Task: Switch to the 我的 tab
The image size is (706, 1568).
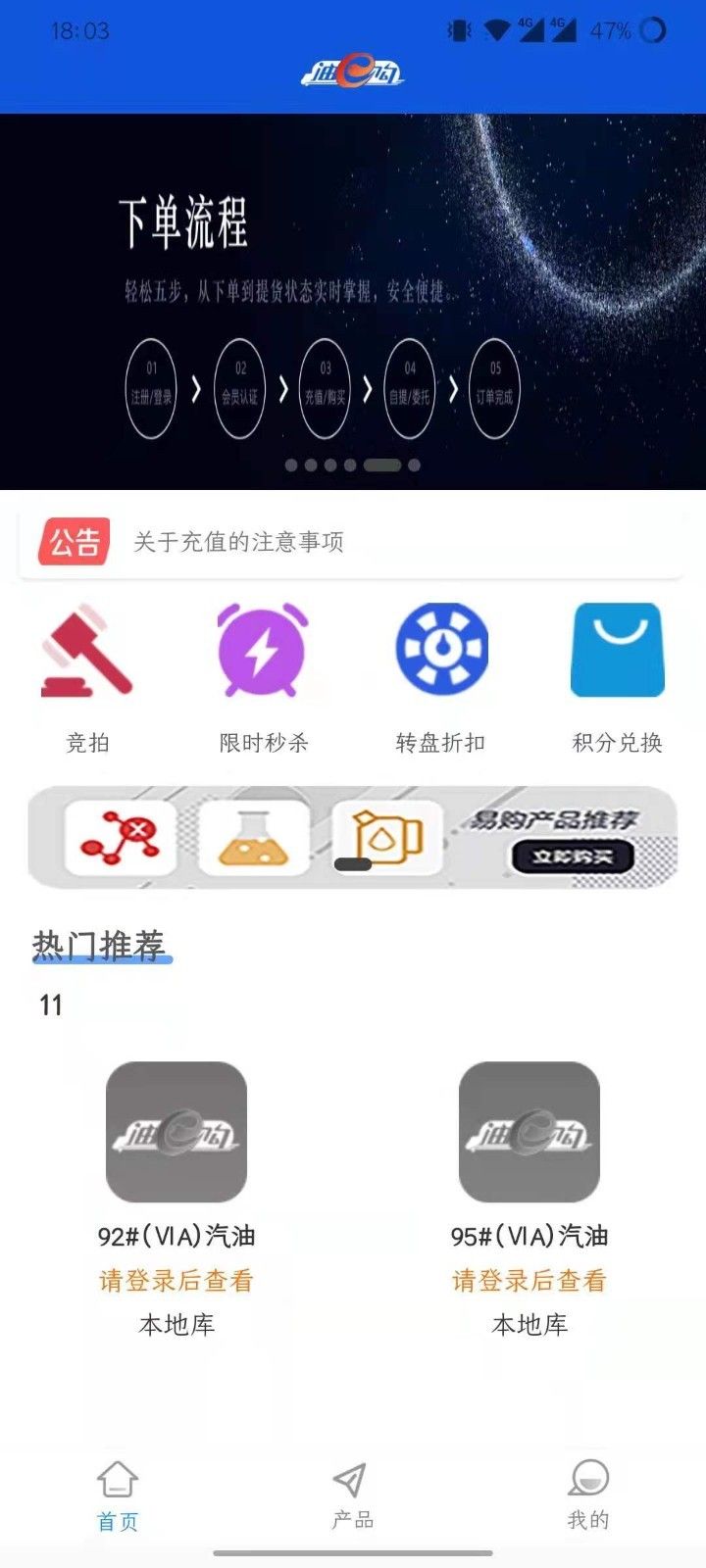Action: point(588,1495)
